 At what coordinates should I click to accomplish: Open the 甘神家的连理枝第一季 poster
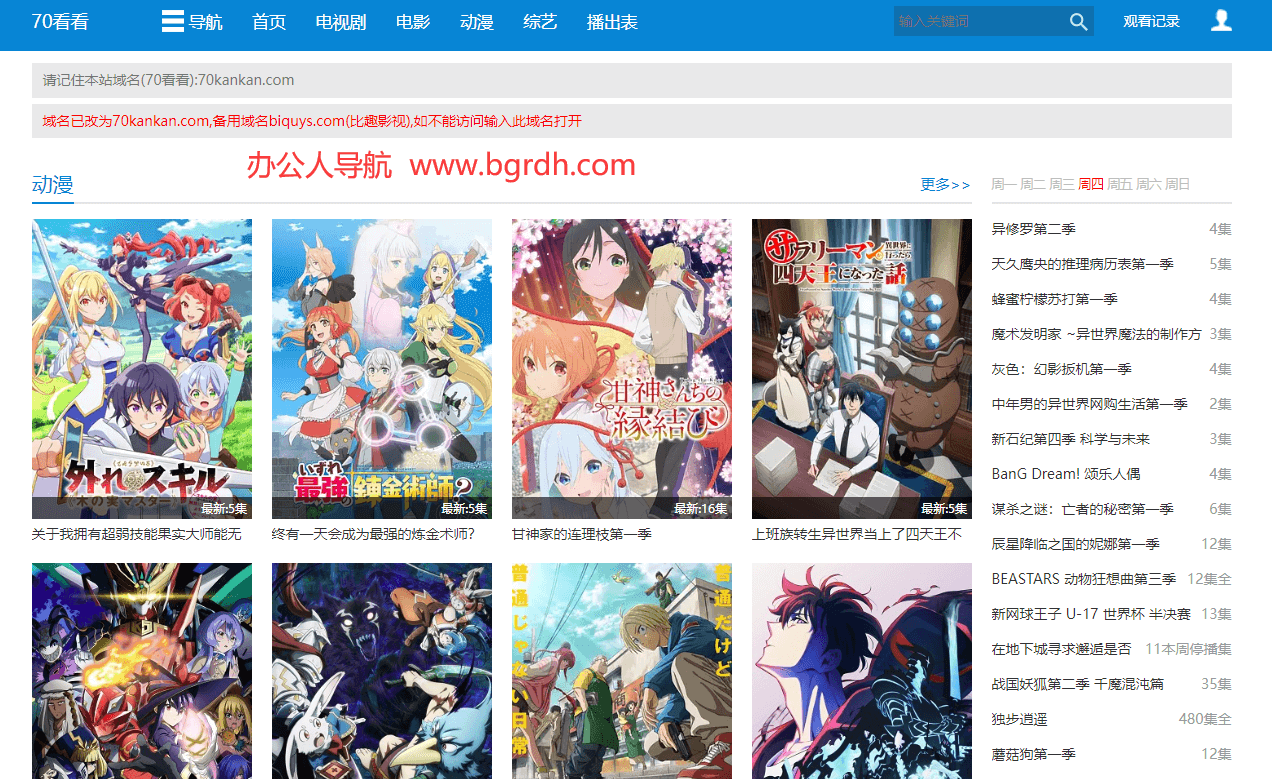point(621,368)
